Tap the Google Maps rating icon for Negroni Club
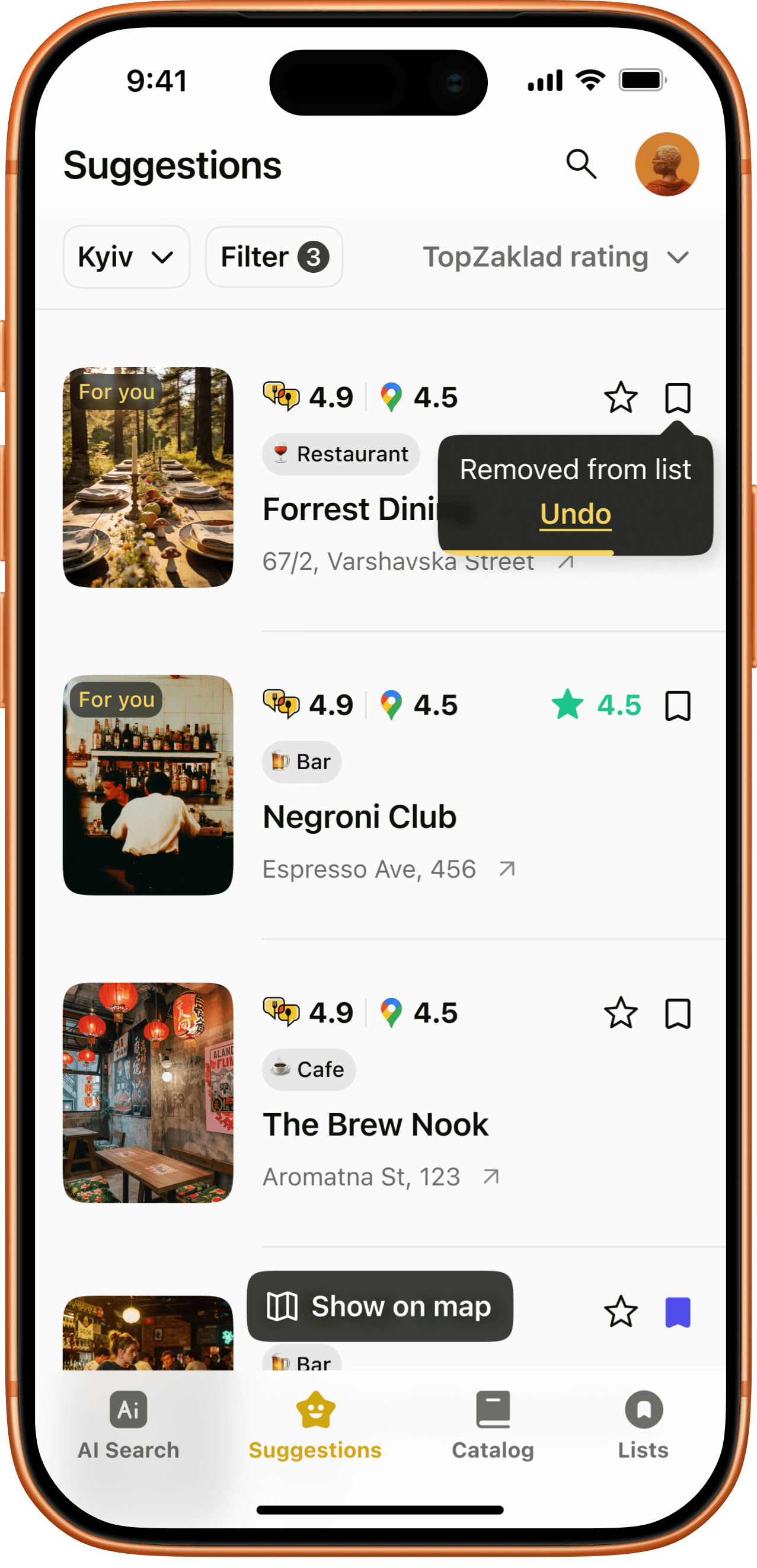Screen dimensions: 757x1568 click(x=392, y=705)
